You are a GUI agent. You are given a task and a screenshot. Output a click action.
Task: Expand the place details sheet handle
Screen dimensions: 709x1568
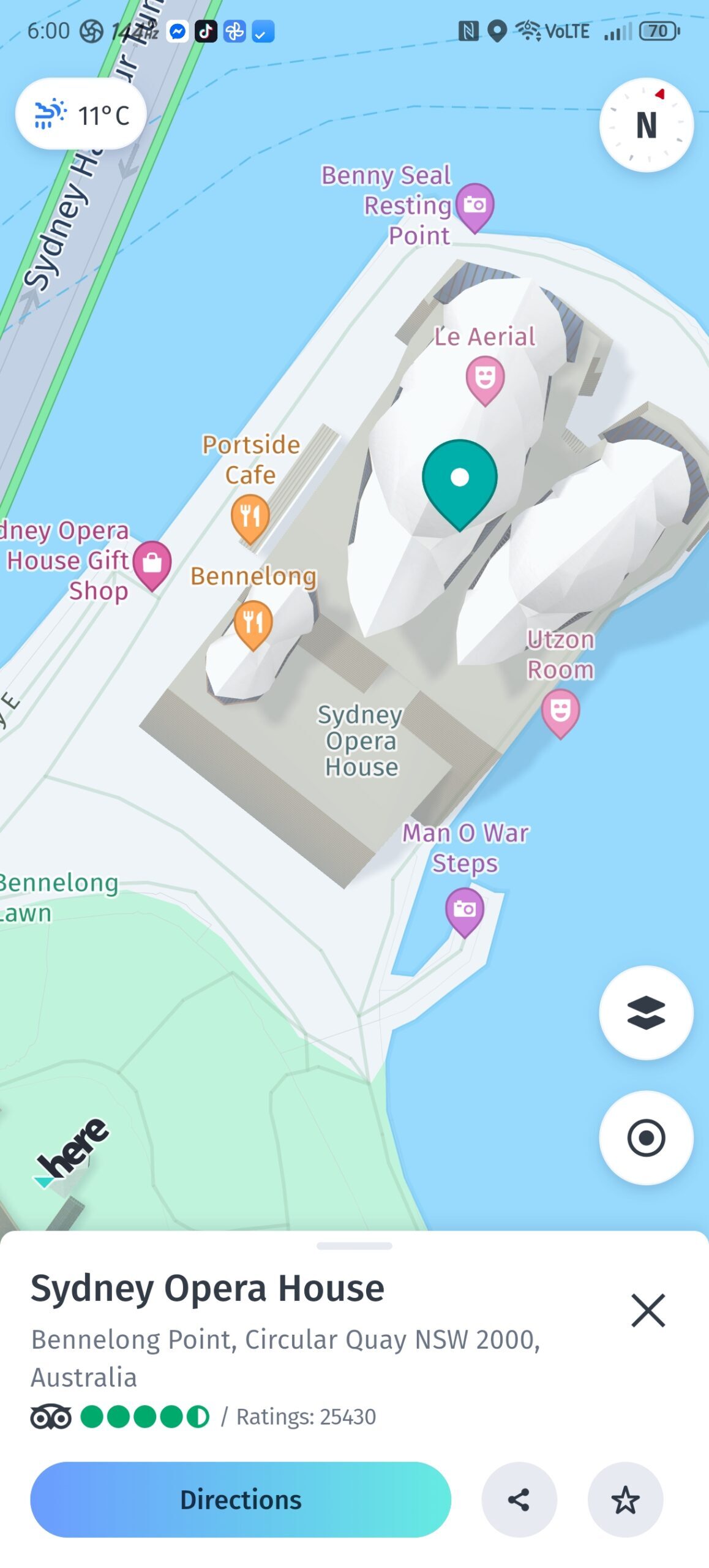354,1246
